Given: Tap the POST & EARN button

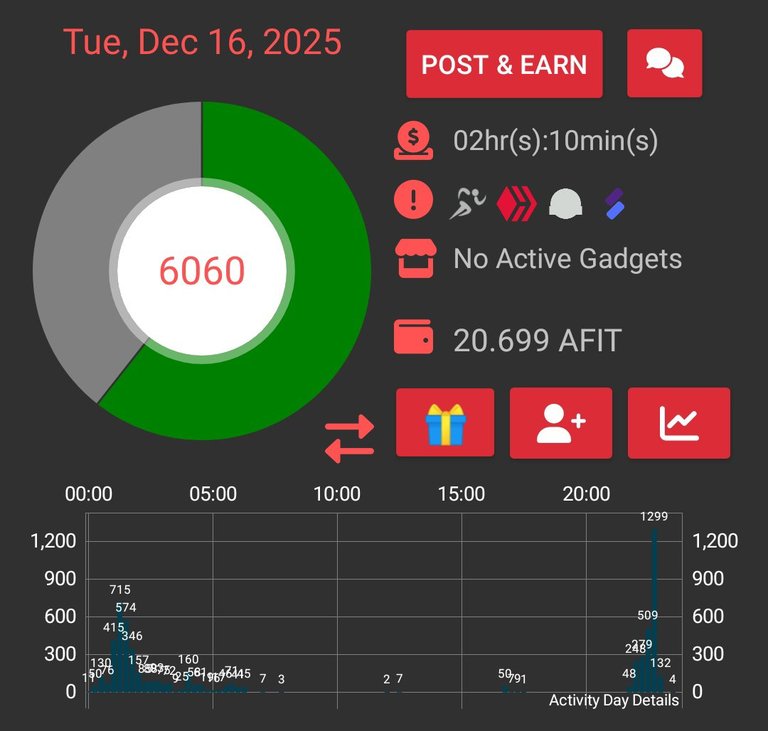Looking at the screenshot, I should tap(504, 64).
